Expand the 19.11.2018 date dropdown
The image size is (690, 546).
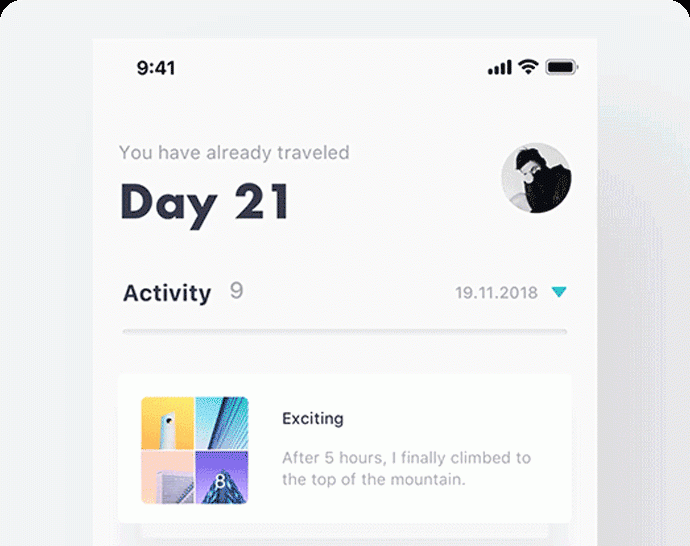click(558, 292)
